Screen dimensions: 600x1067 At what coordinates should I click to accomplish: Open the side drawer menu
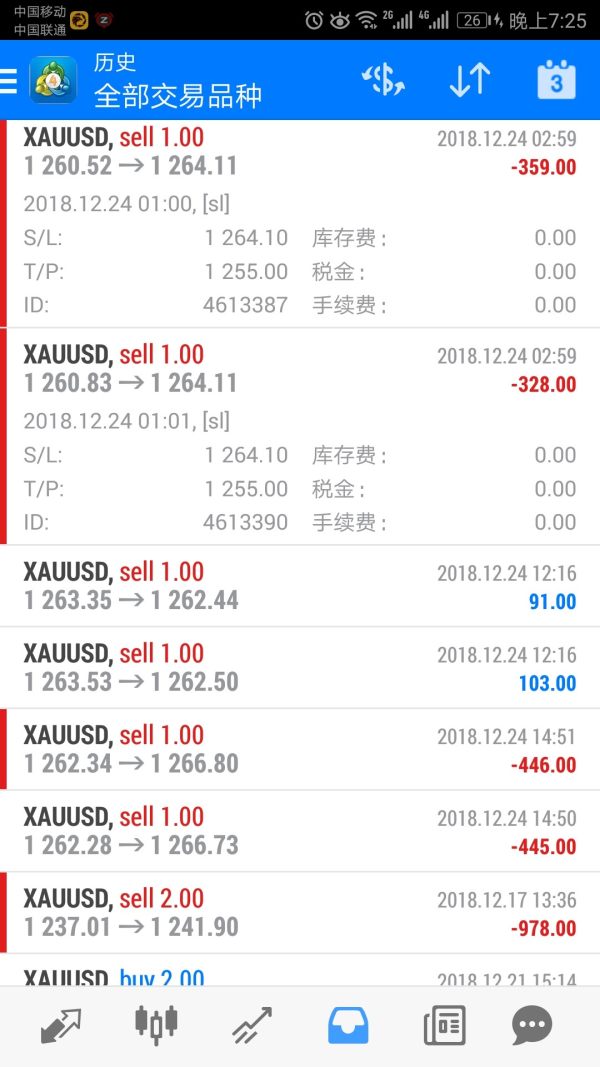10,80
